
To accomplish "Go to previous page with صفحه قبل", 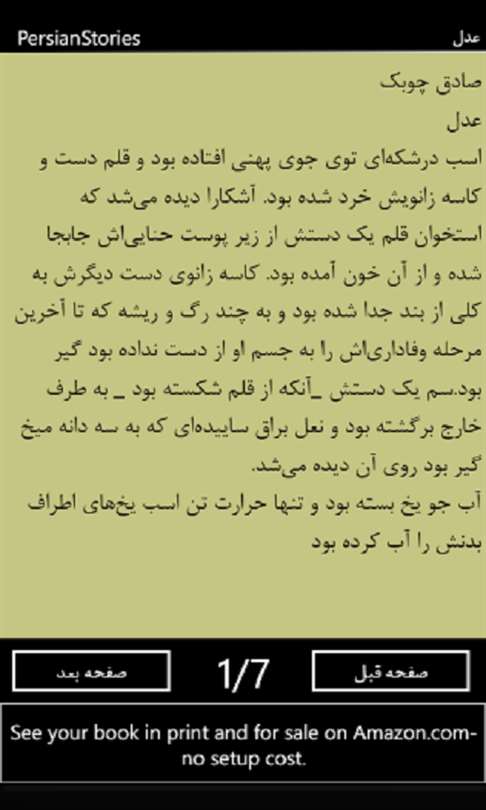I will coord(391,671).
